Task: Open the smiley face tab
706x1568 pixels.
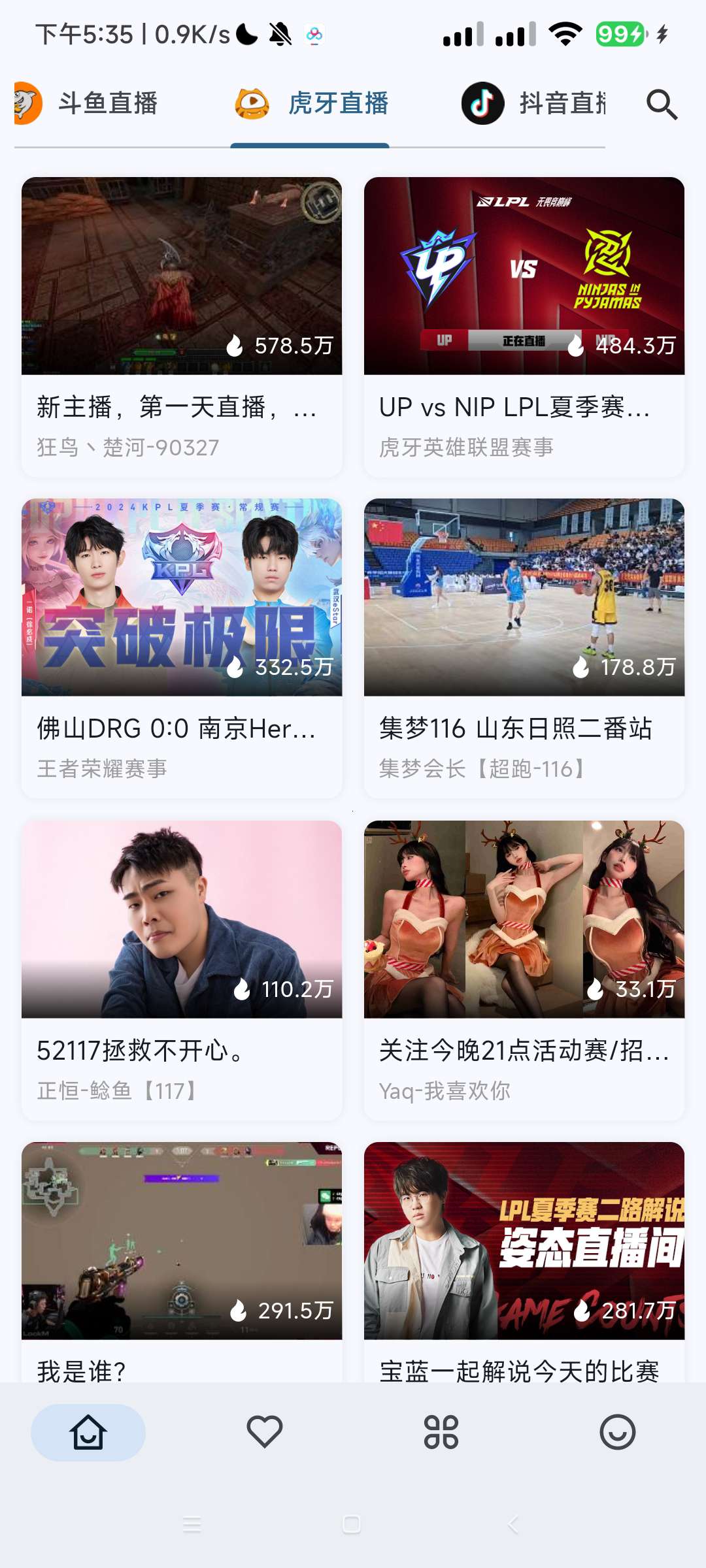Action: [x=617, y=1432]
